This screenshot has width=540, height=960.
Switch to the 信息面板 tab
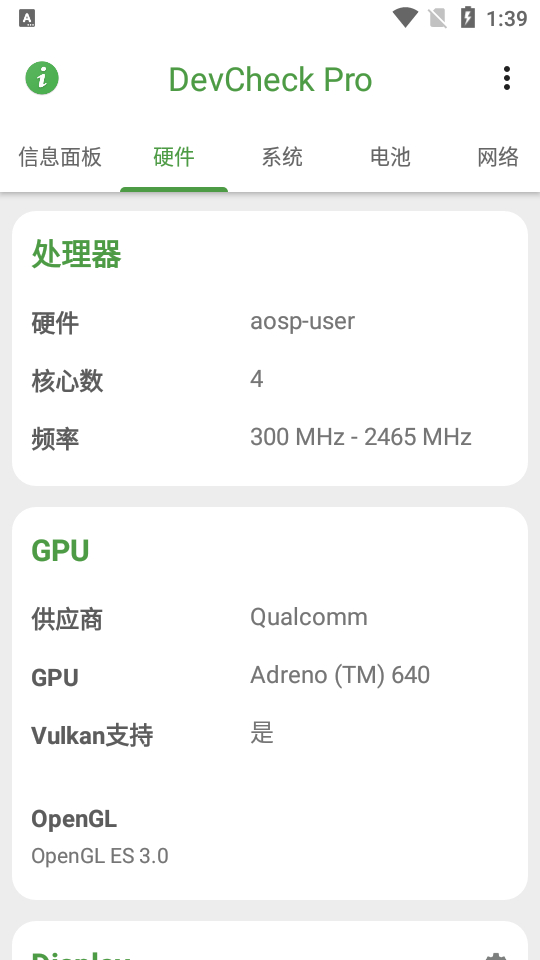60,157
